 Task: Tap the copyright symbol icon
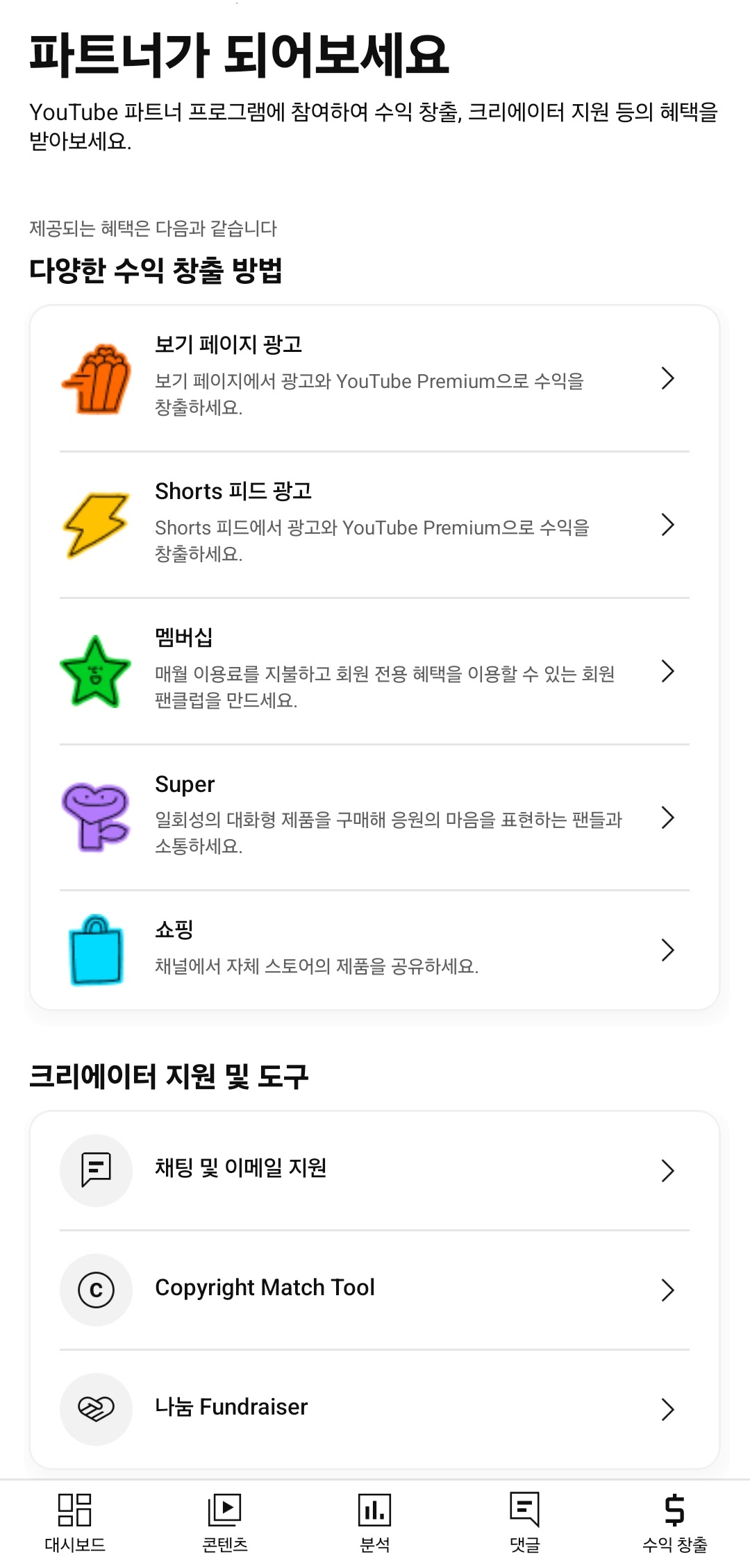click(x=96, y=1289)
